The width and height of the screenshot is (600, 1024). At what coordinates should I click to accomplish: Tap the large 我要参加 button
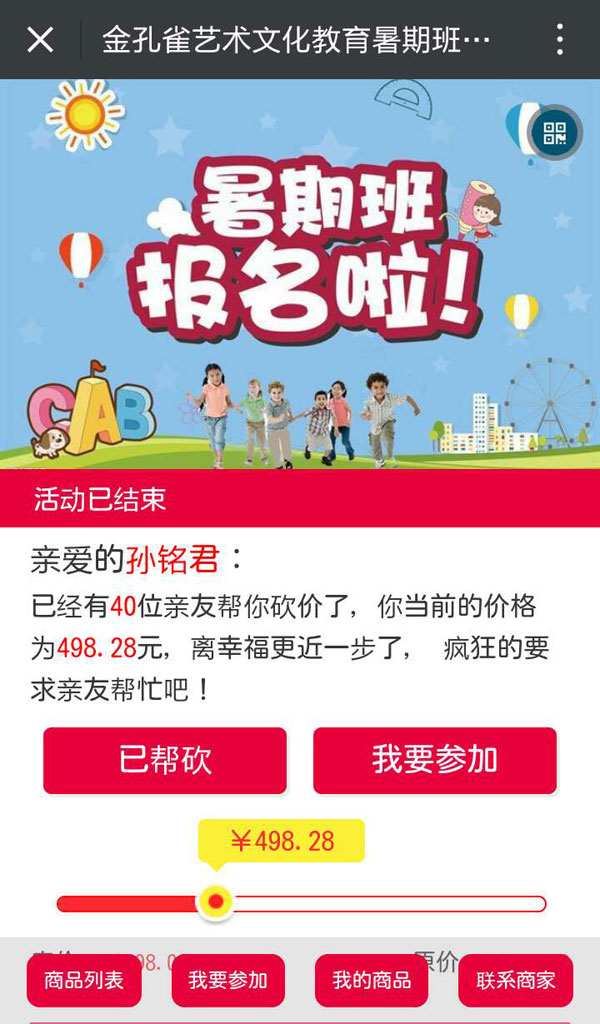pos(435,760)
